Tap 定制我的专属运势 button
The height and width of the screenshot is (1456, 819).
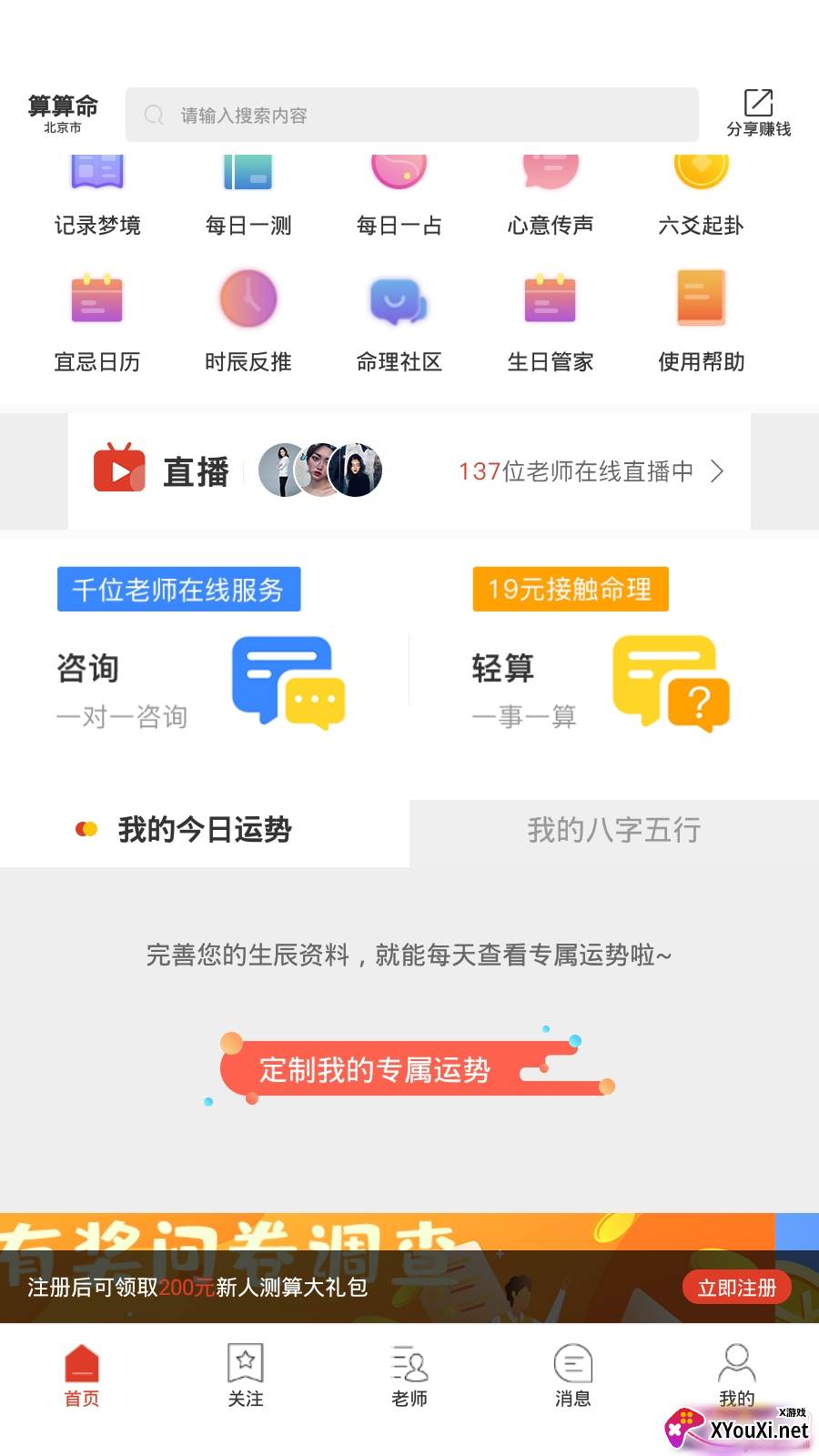[375, 1069]
